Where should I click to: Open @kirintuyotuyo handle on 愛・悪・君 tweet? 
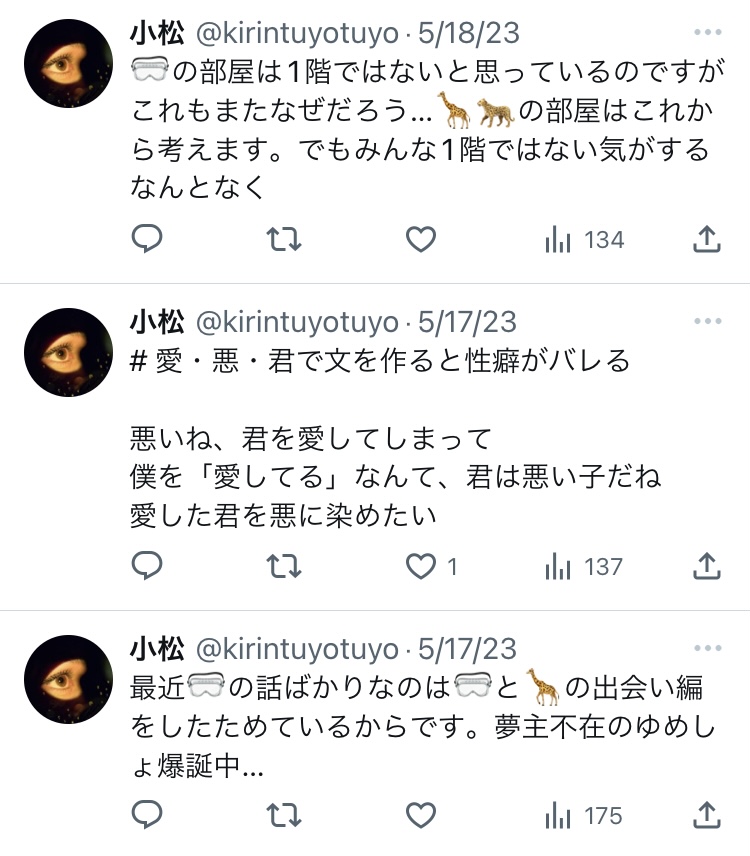(295, 322)
